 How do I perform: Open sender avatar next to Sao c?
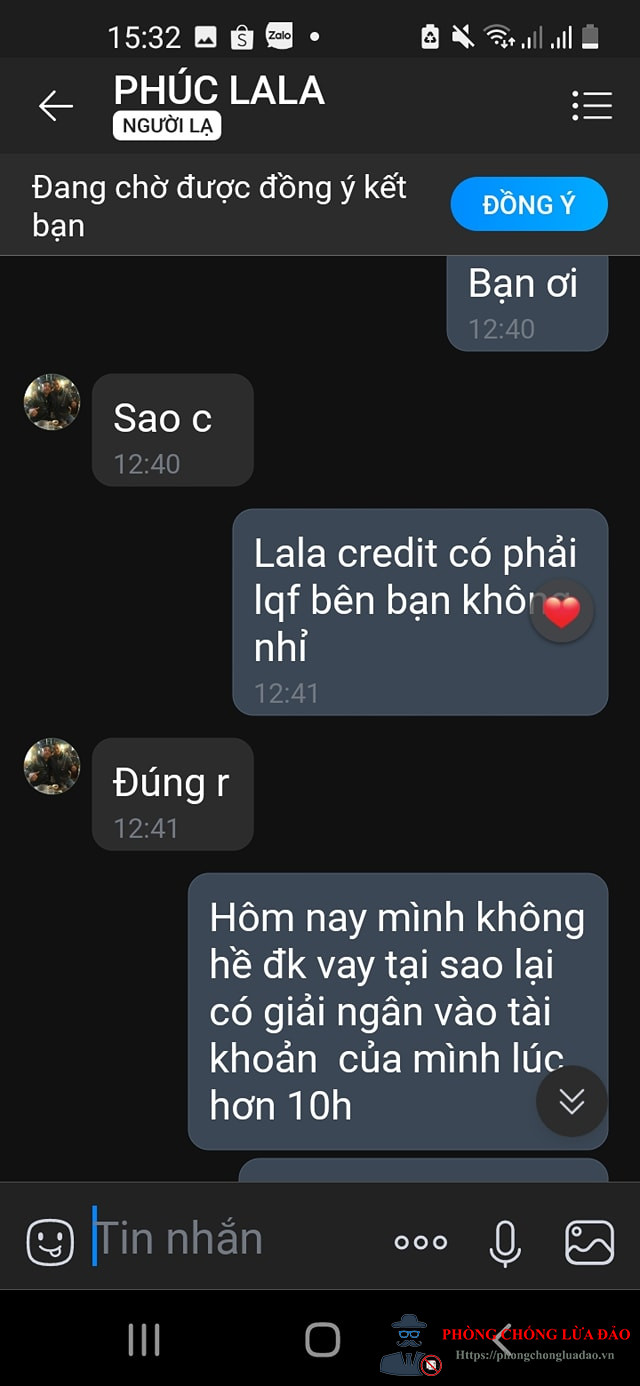[x=52, y=402]
